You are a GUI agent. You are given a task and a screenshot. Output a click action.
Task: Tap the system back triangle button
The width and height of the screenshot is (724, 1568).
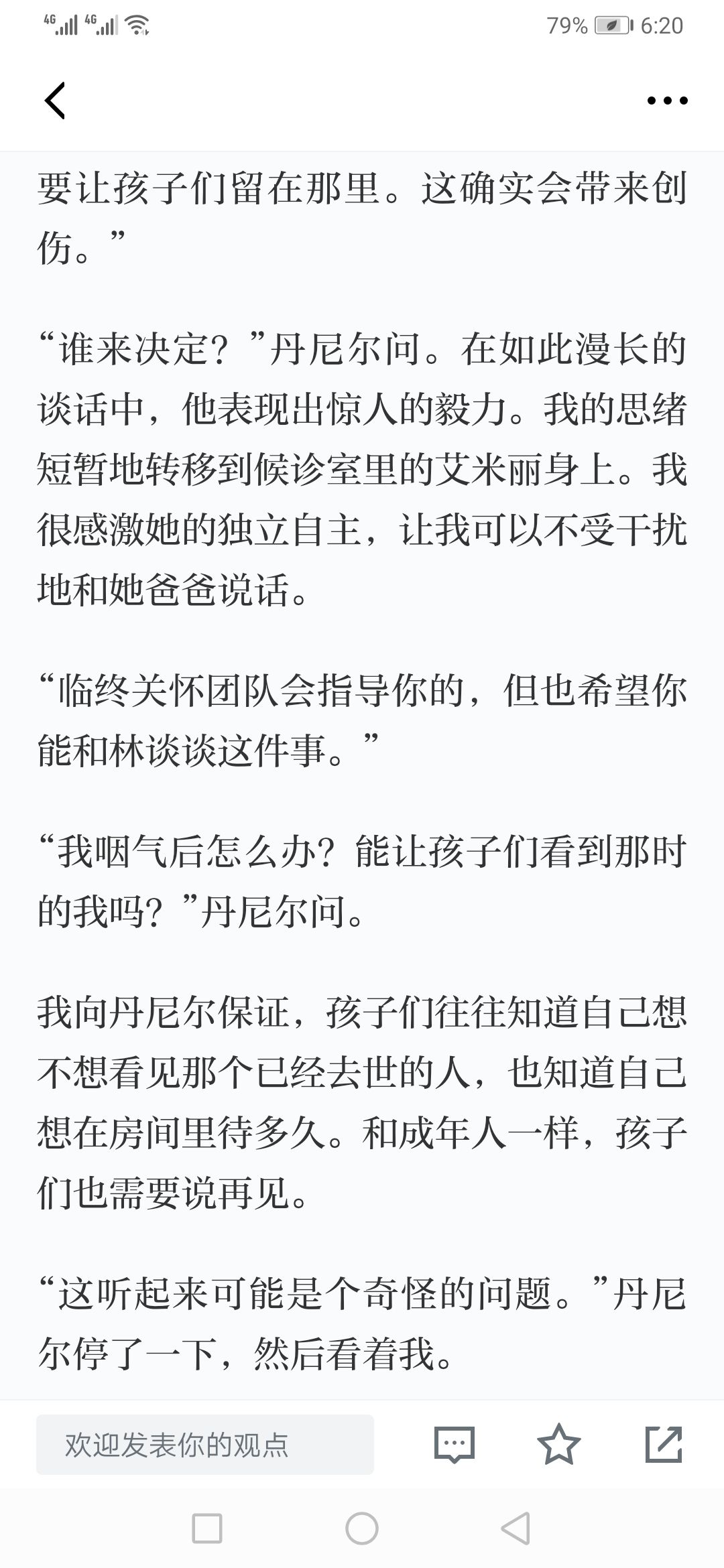tap(516, 1529)
